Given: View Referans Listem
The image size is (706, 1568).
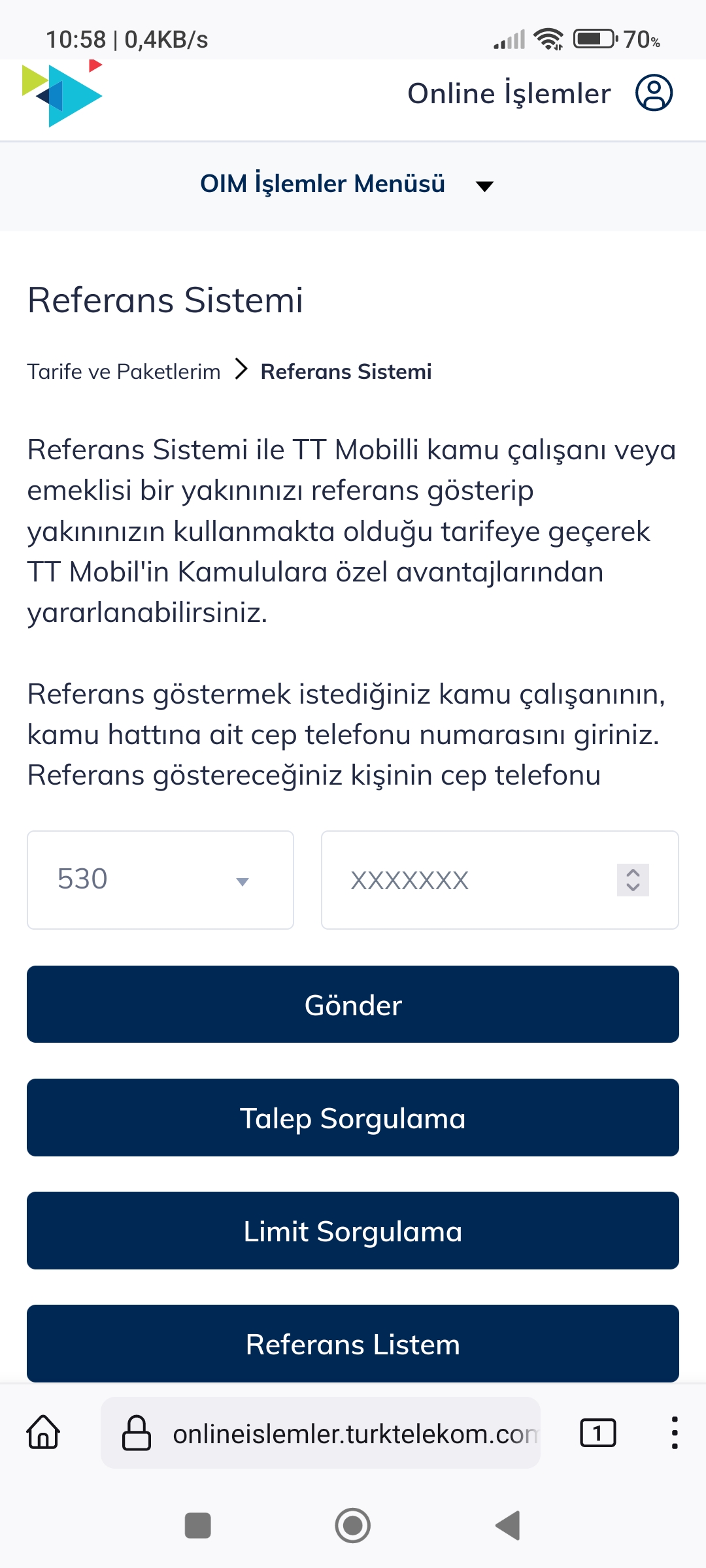Looking at the screenshot, I should (x=353, y=1344).
